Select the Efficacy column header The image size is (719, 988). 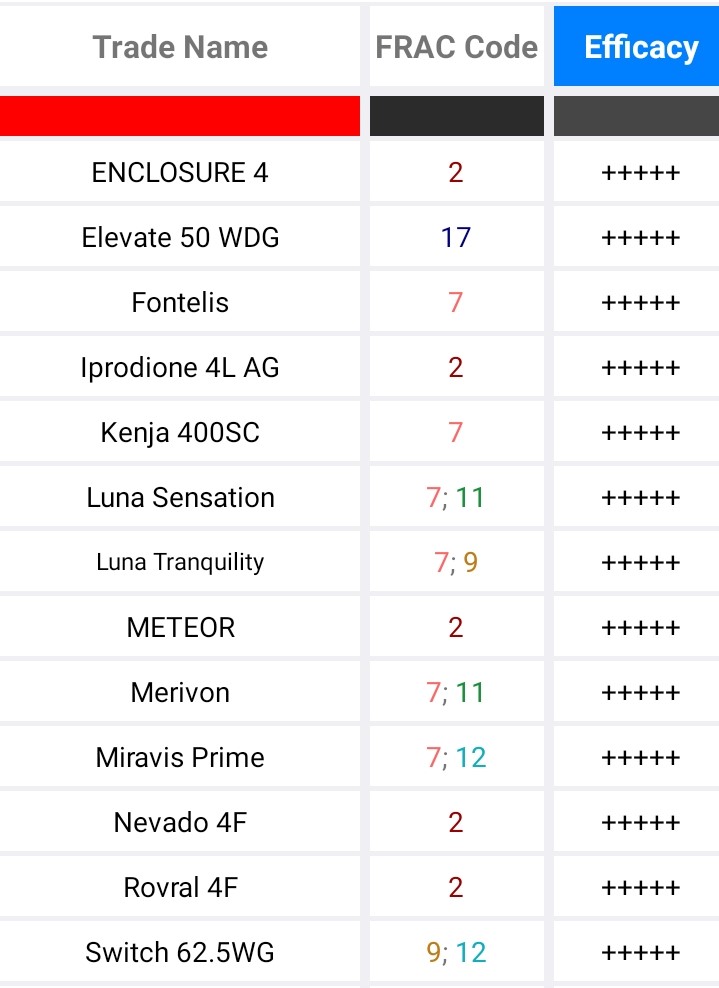coord(640,47)
